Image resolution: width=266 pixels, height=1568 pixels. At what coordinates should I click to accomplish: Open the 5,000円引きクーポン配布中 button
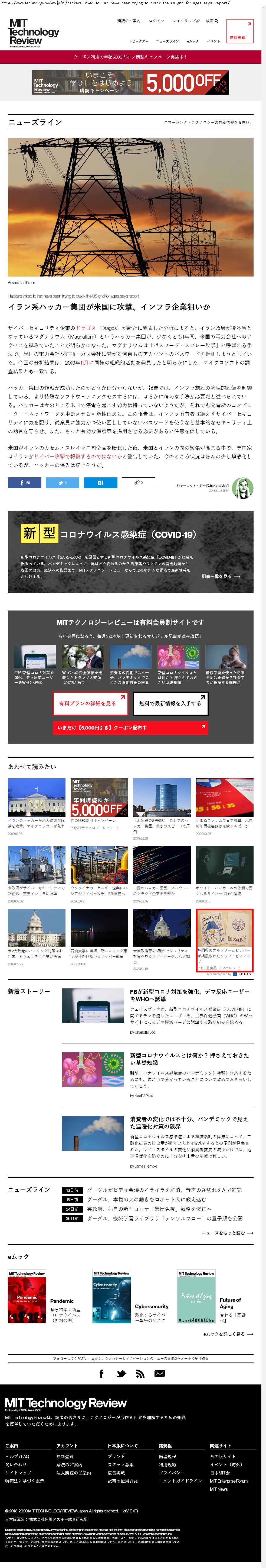tap(130, 727)
